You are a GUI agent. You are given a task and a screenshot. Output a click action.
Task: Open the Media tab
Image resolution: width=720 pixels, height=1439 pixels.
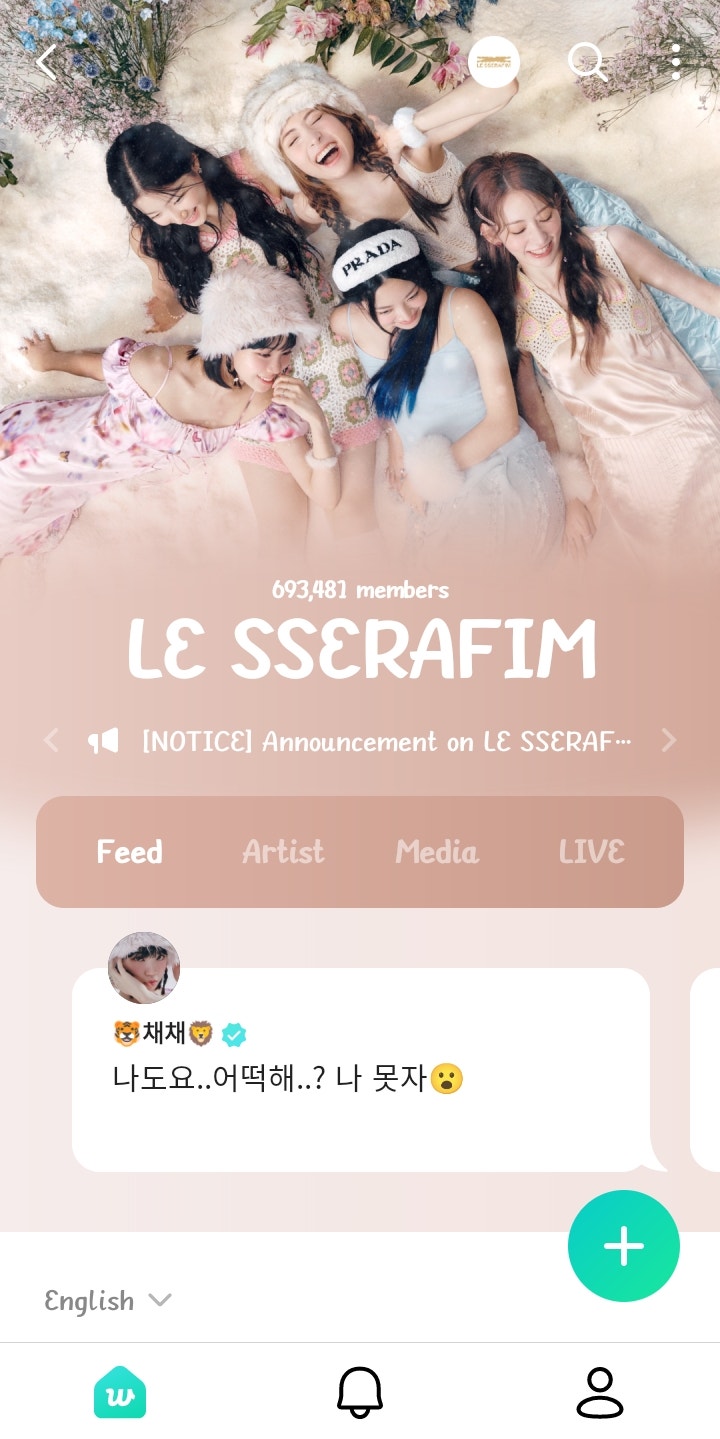[x=437, y=852]
